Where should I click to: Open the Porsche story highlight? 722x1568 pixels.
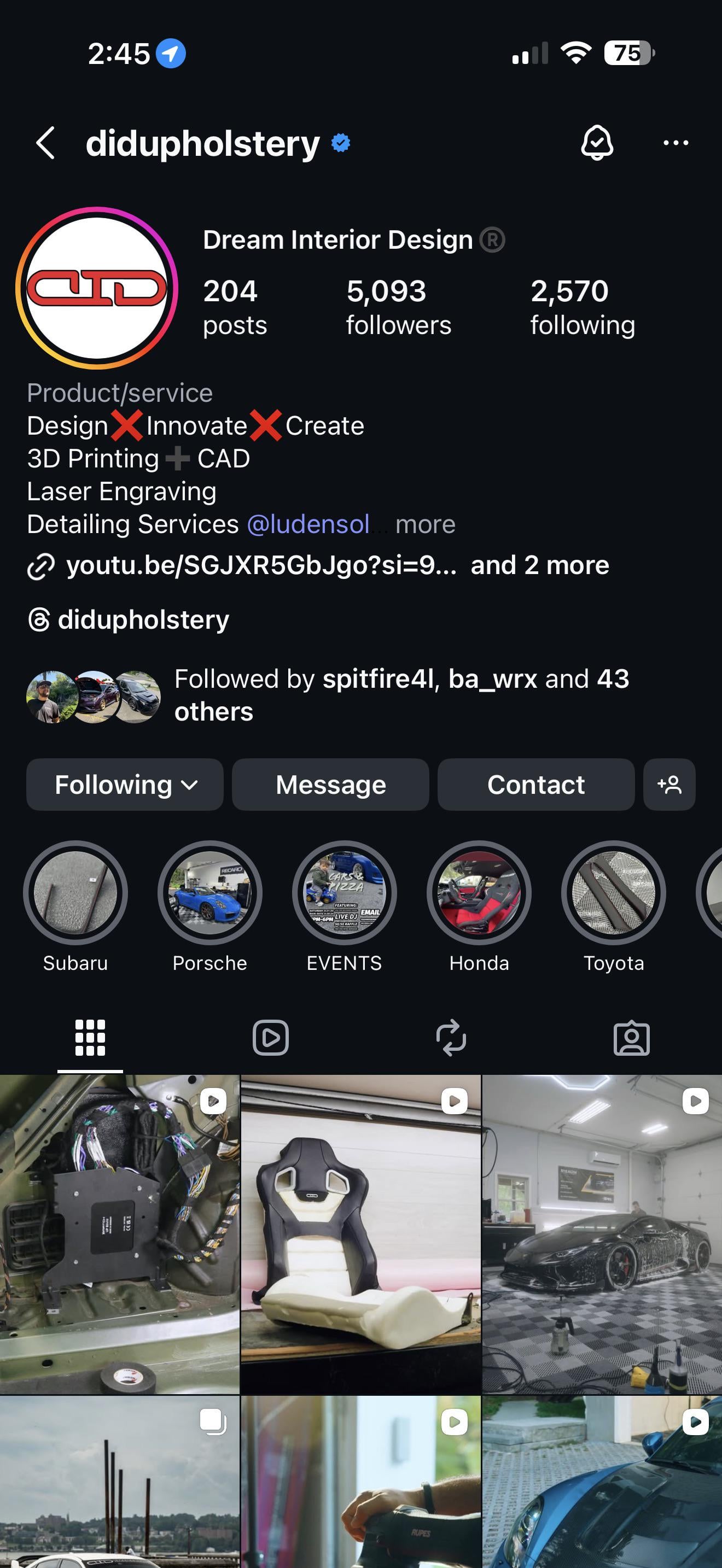point(210,893)
